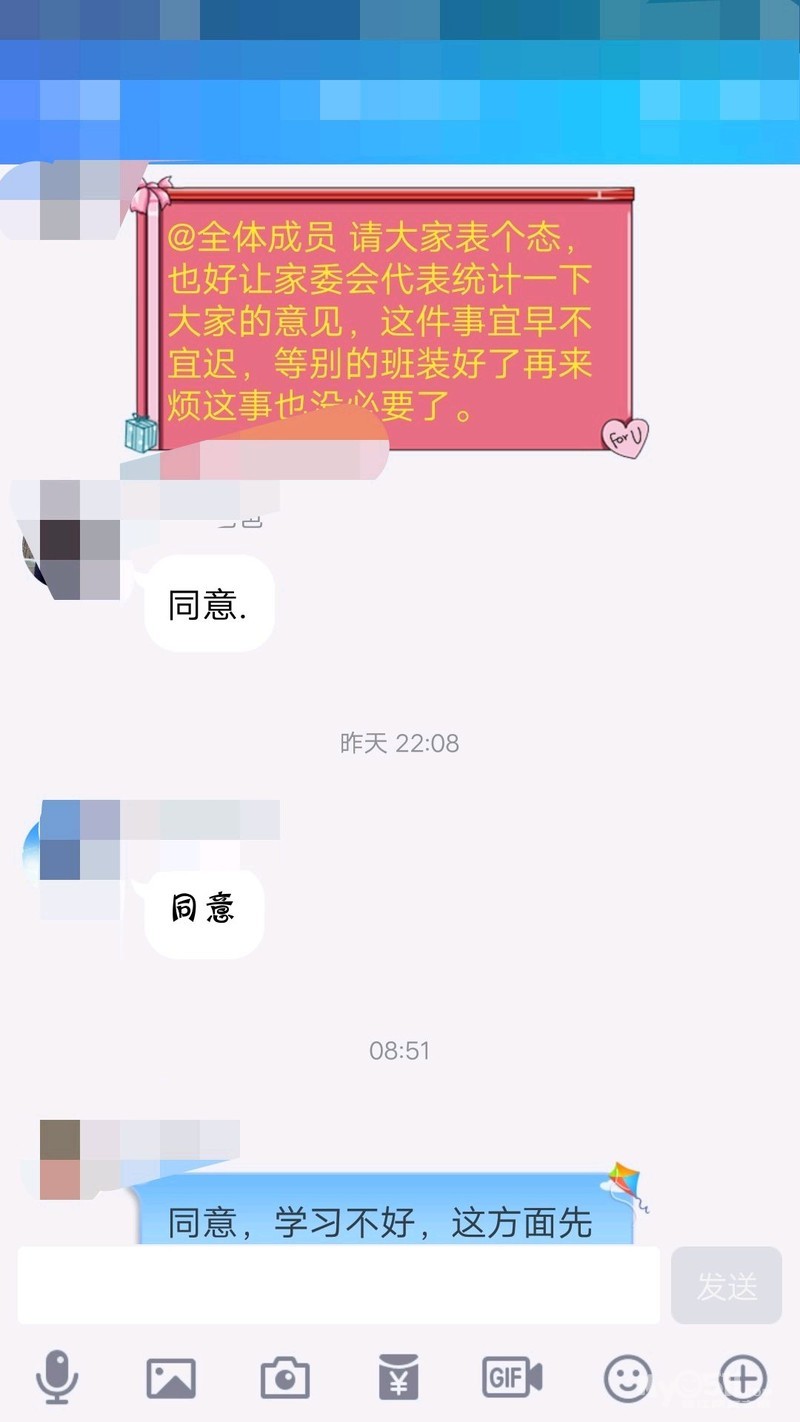
Task: Open the GIF video recorder
Action: point(512,1378)
